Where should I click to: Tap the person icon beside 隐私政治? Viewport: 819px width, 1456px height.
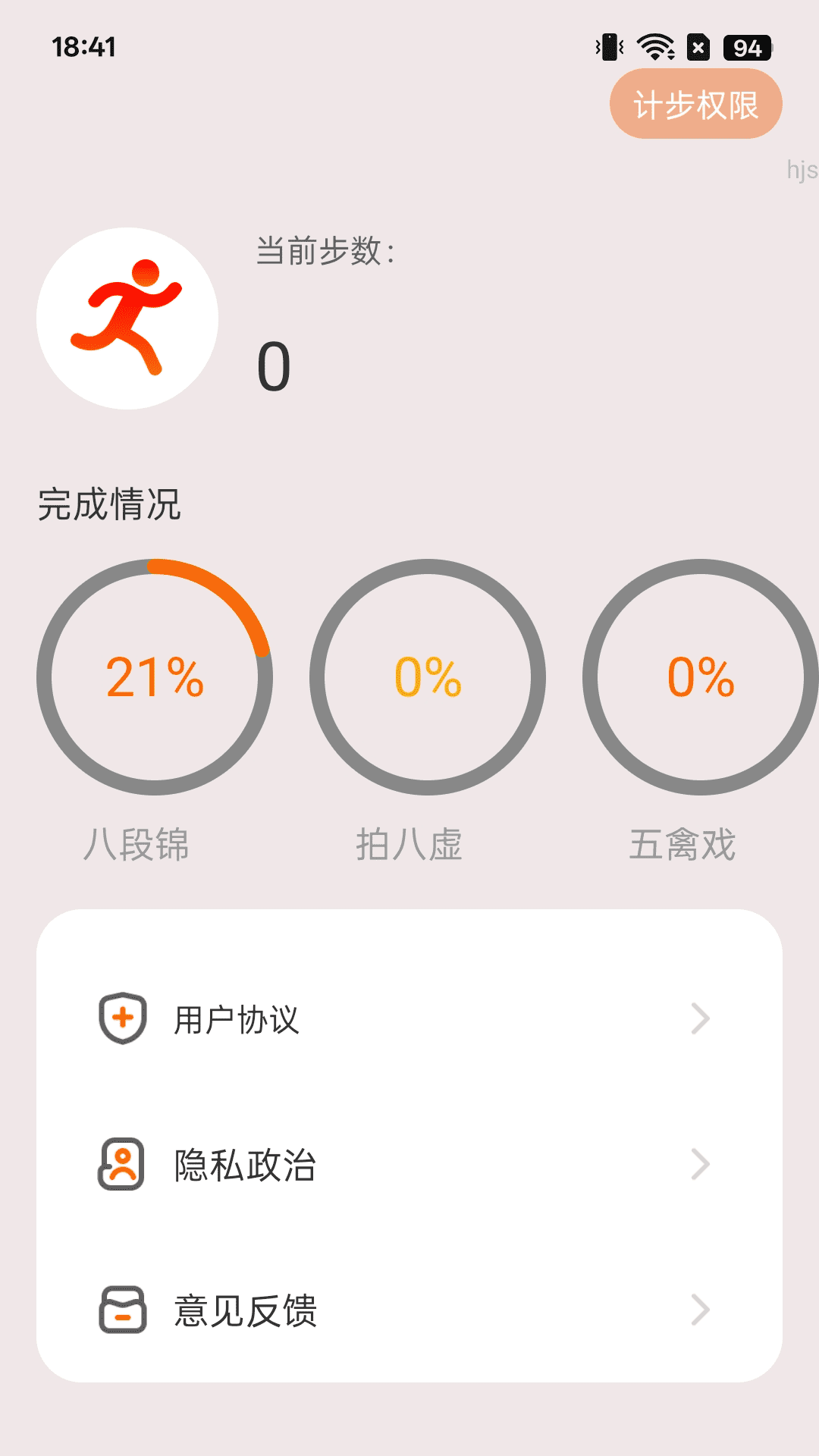coord(124,1162)
